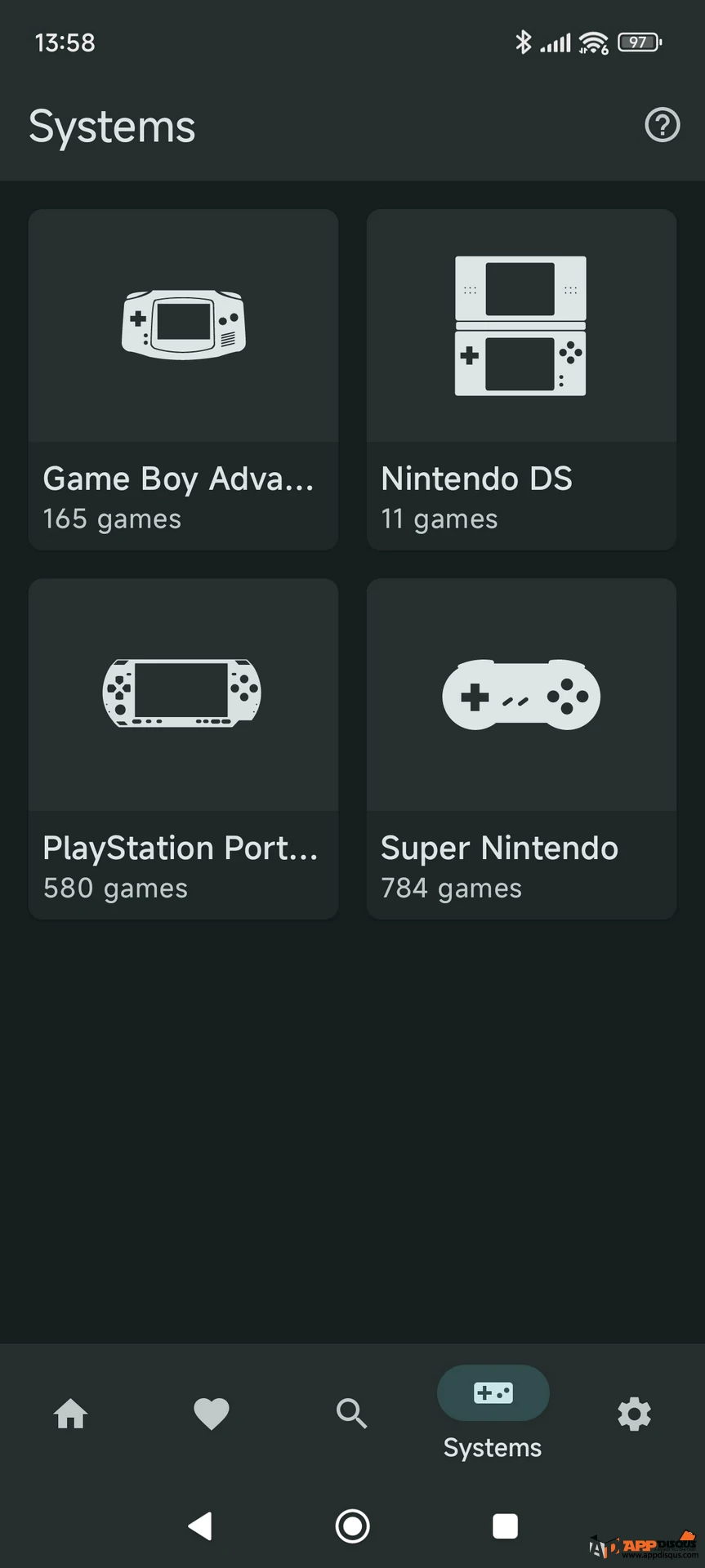
Task: Open the help icon in the app bar
Action: [x=662, y=125]
